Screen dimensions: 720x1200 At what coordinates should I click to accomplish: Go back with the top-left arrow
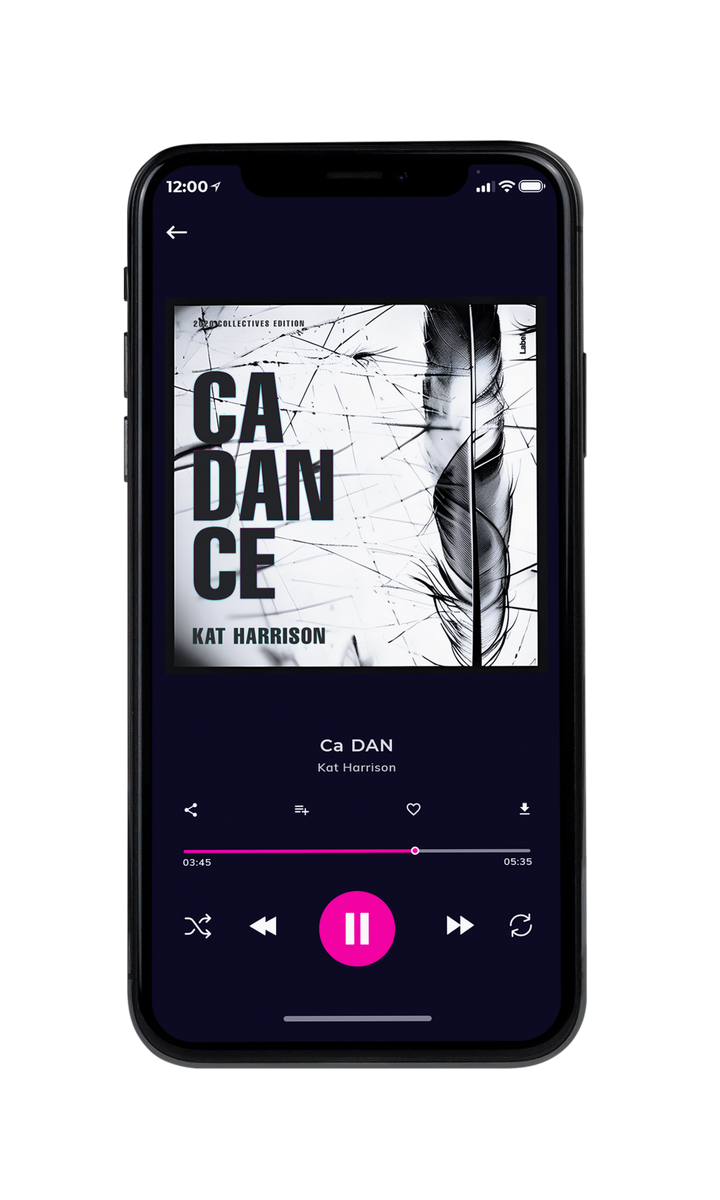pos(177,232)
